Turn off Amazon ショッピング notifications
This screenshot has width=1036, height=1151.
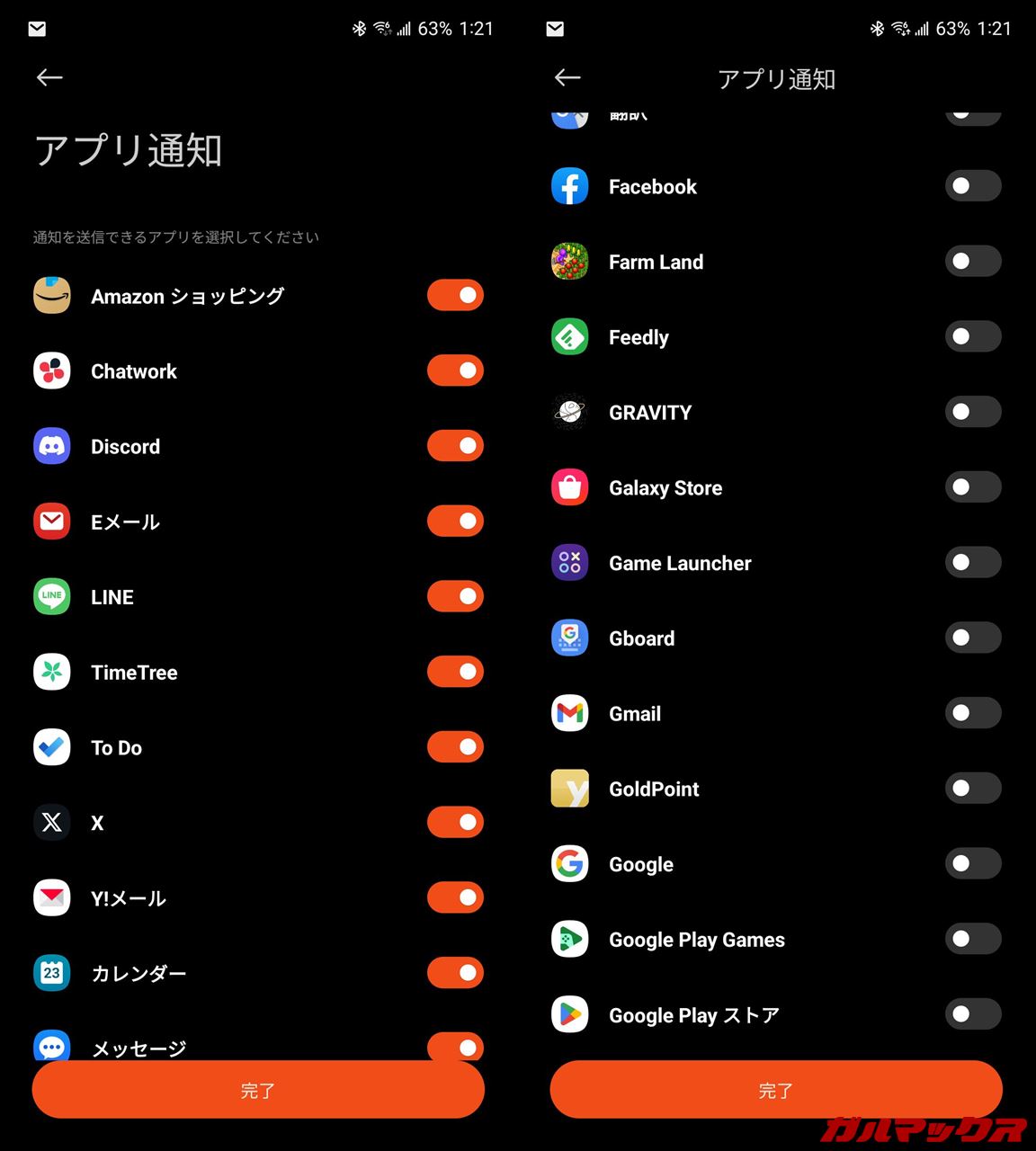pyautogui.click(x=455, y=296)
